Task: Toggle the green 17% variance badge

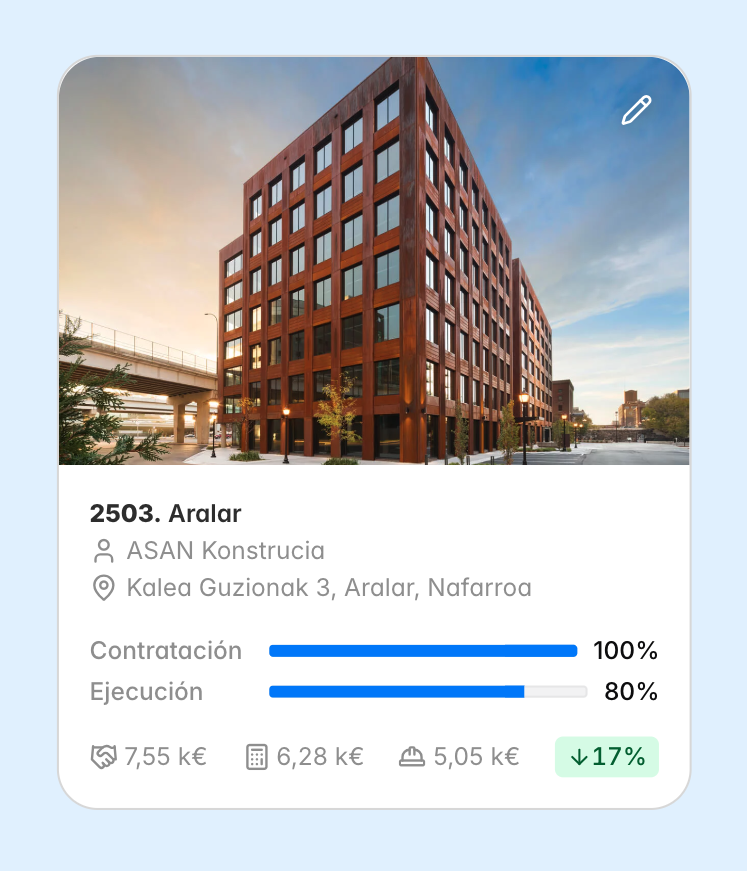Action: [x=606, y=757]
